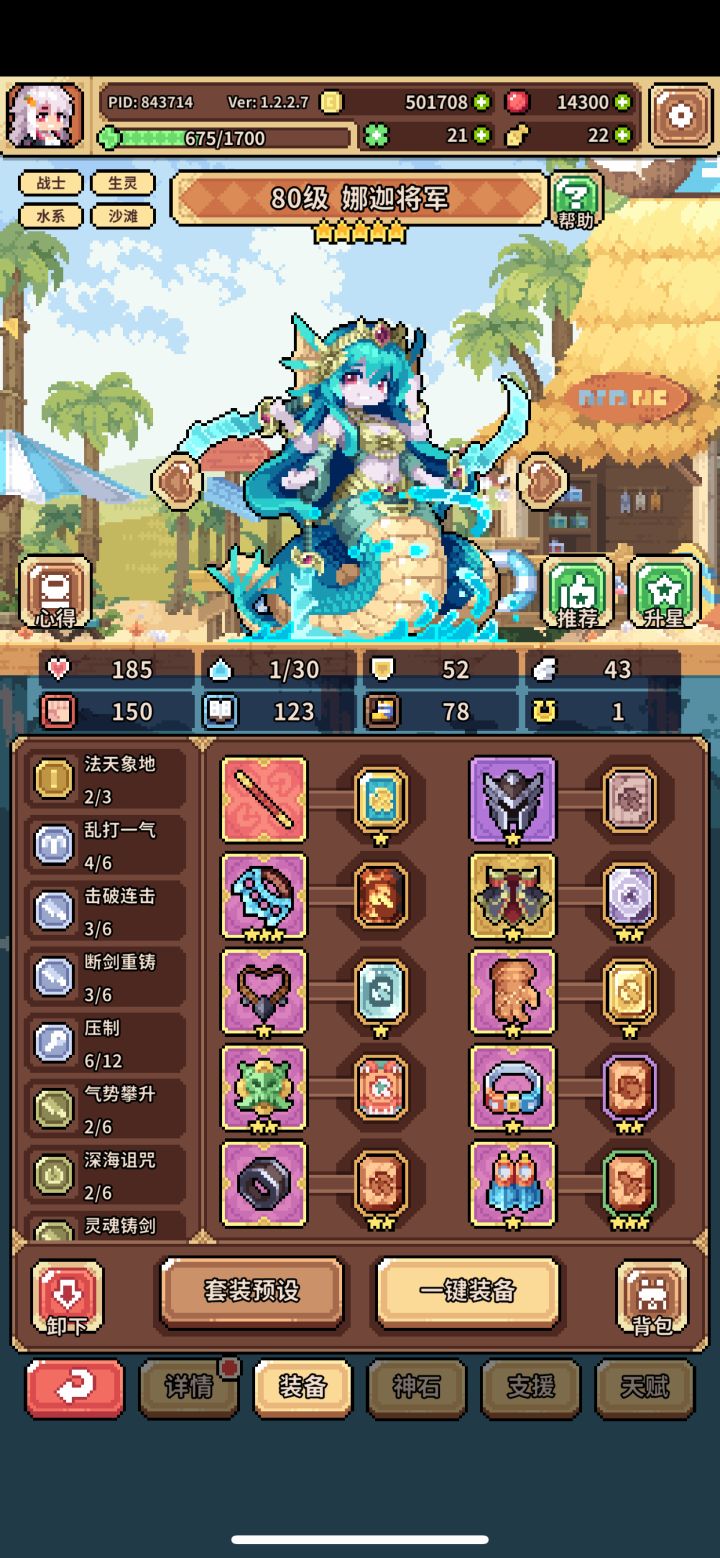Open the player avatar profile

click(45, 116)
